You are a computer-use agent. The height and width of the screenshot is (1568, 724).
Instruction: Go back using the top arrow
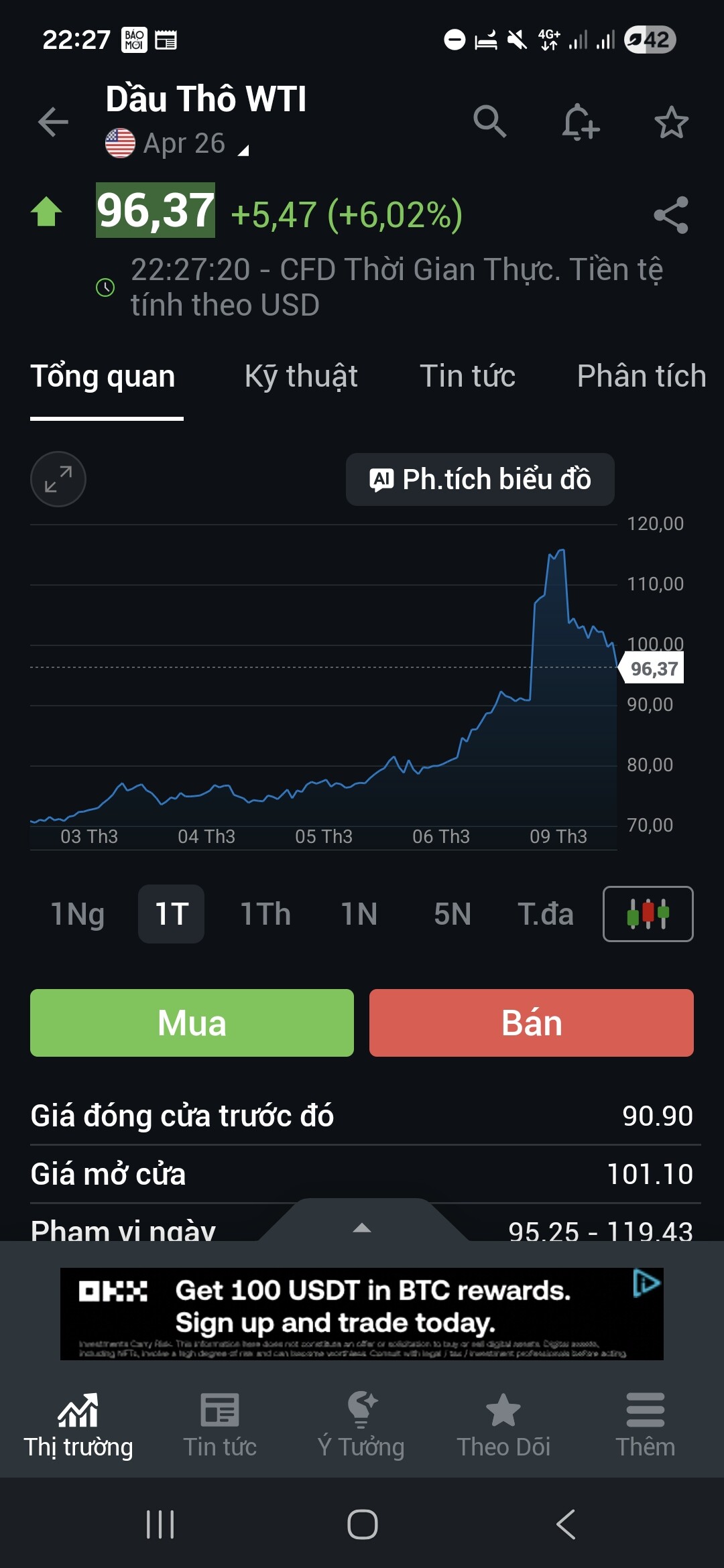coord(53,122)
